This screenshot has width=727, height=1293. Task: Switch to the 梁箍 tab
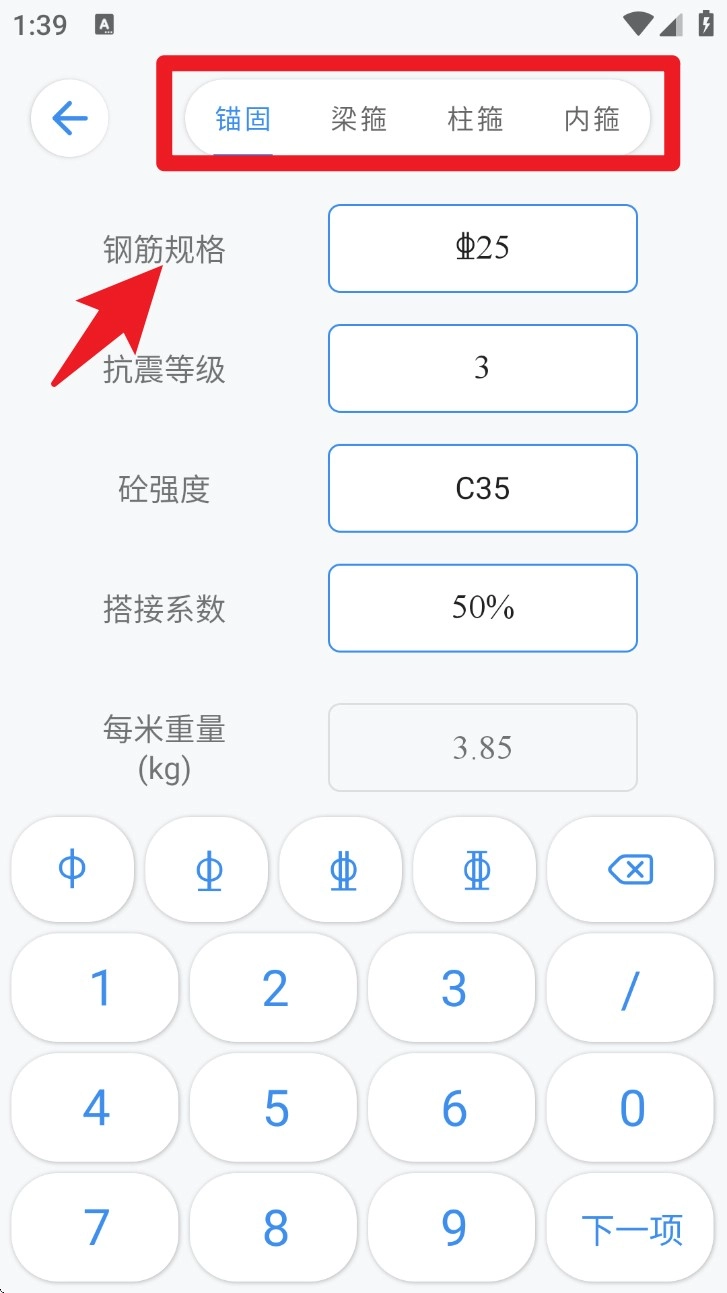click(359, 120)
